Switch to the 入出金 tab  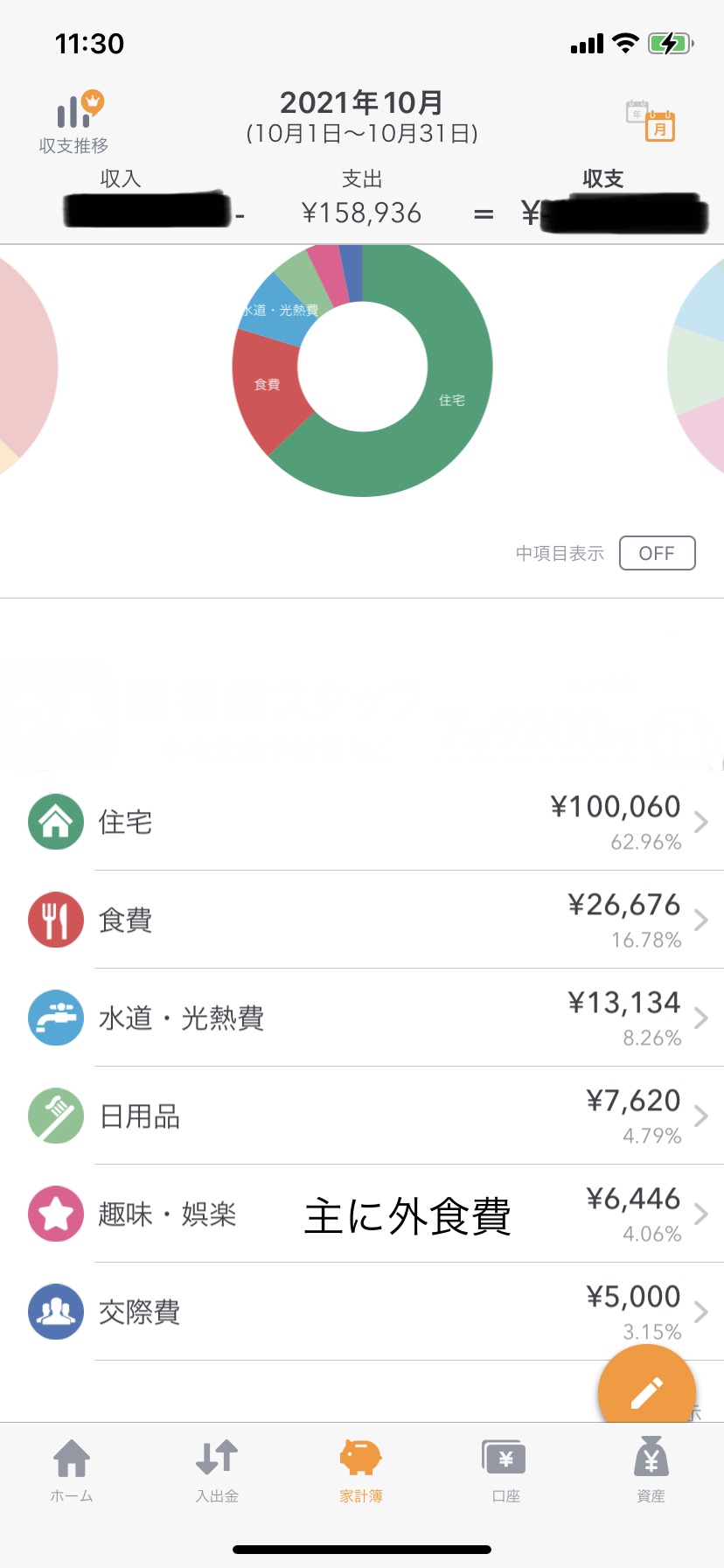tap(217, 1470)
